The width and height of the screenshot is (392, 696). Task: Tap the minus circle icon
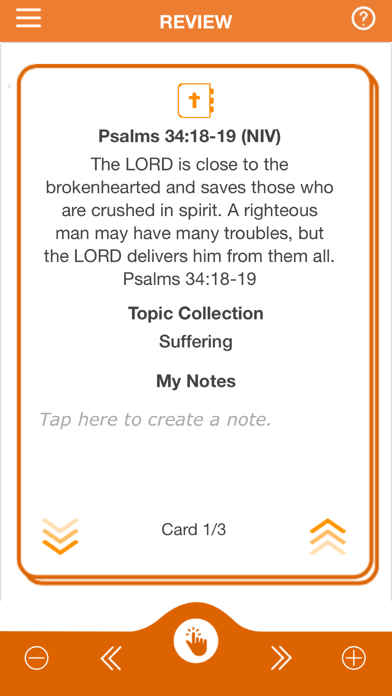click(x=36, y=657)
